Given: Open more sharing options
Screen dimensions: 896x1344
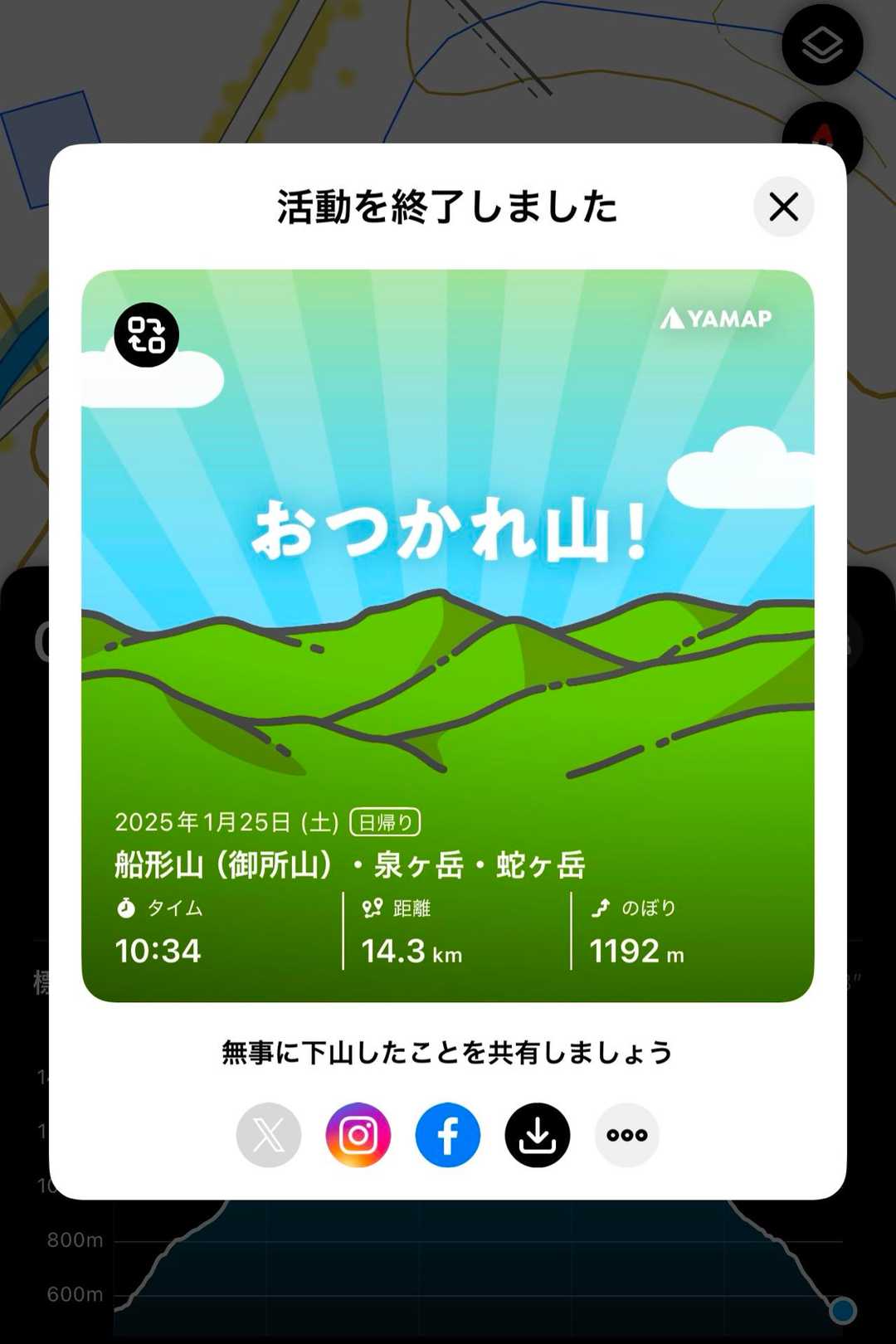Looking at the screenshot, I should coord(627,1135).
